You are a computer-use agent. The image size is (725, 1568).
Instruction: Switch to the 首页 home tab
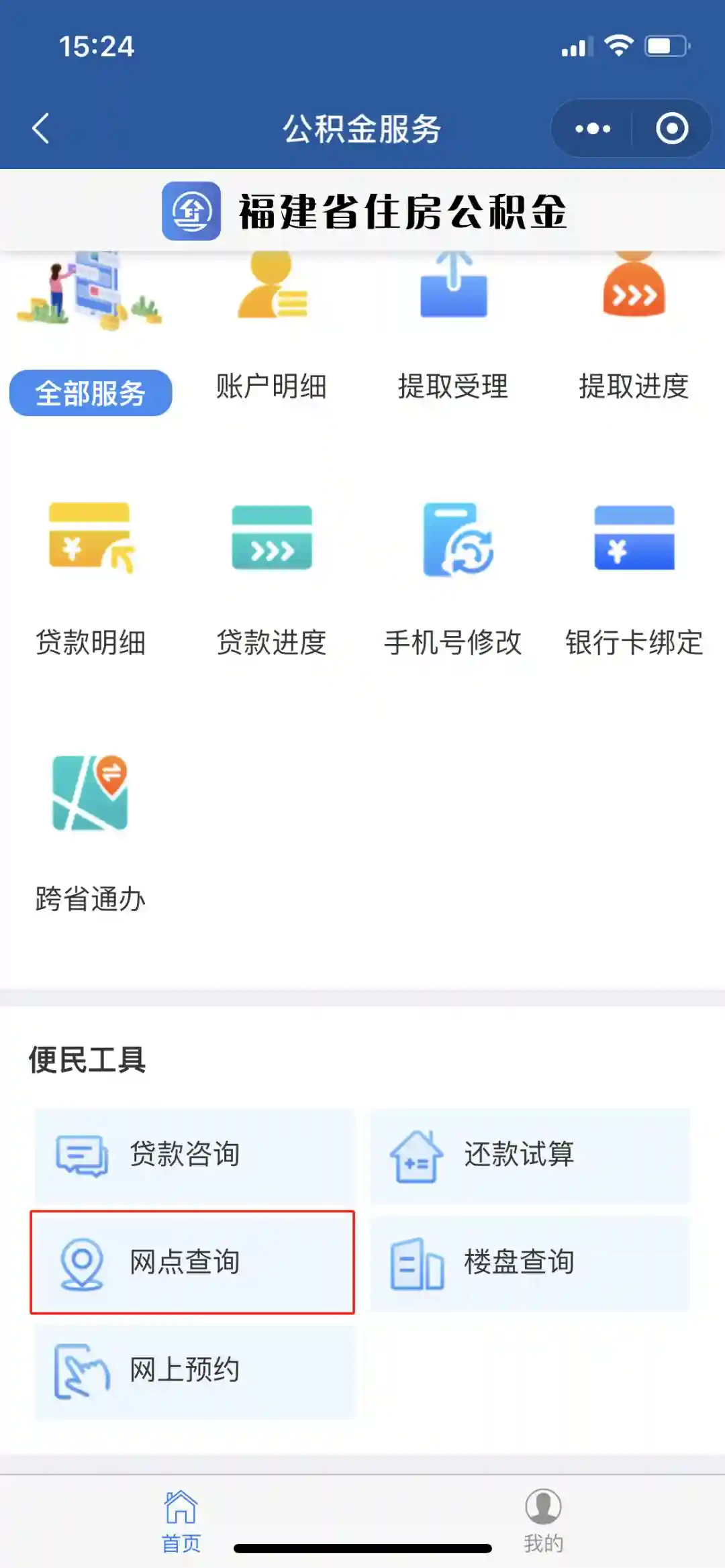(x=181, y=1521)
